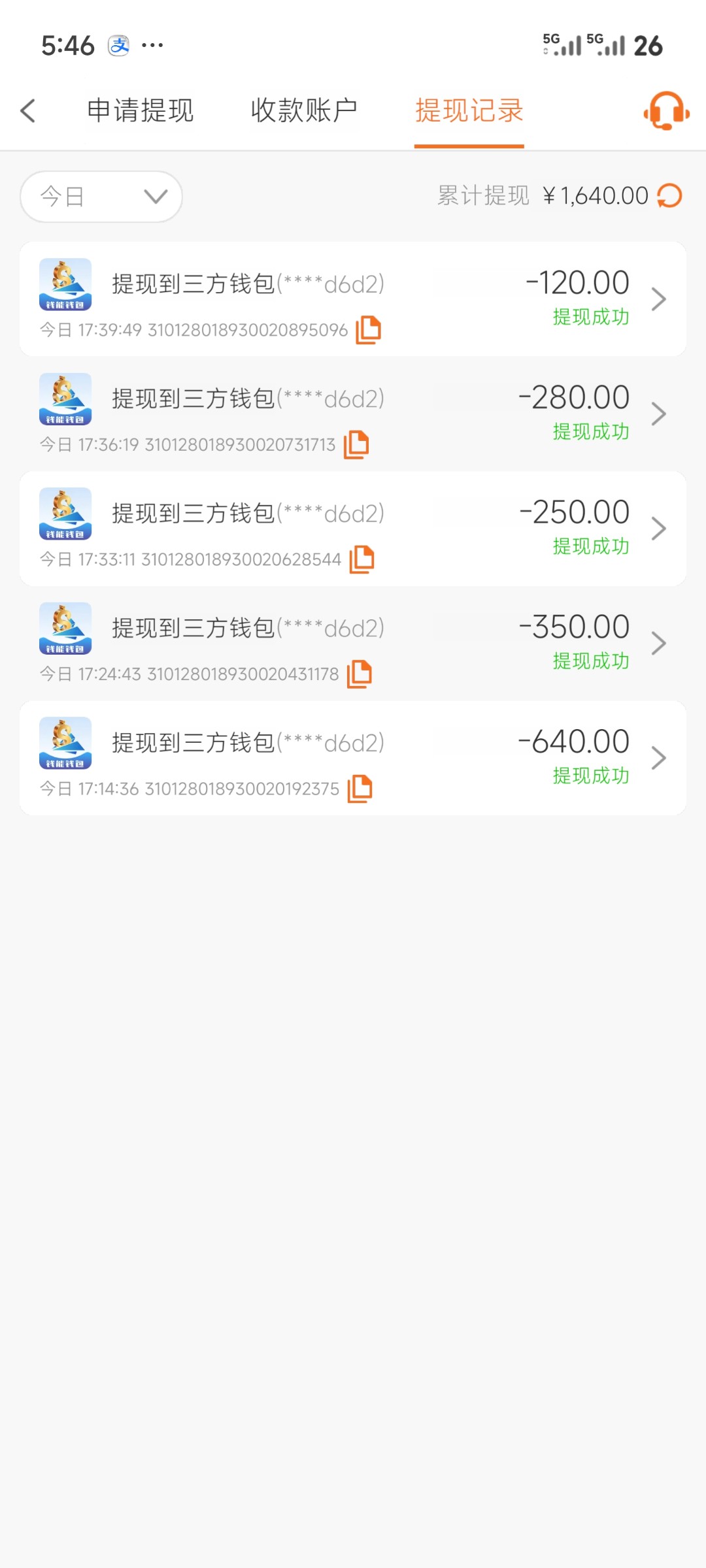Expand the 今日 date filter dropdown
Image resolution: width=706 pixels, height=1568 pixels.
(x=101, y=197)
